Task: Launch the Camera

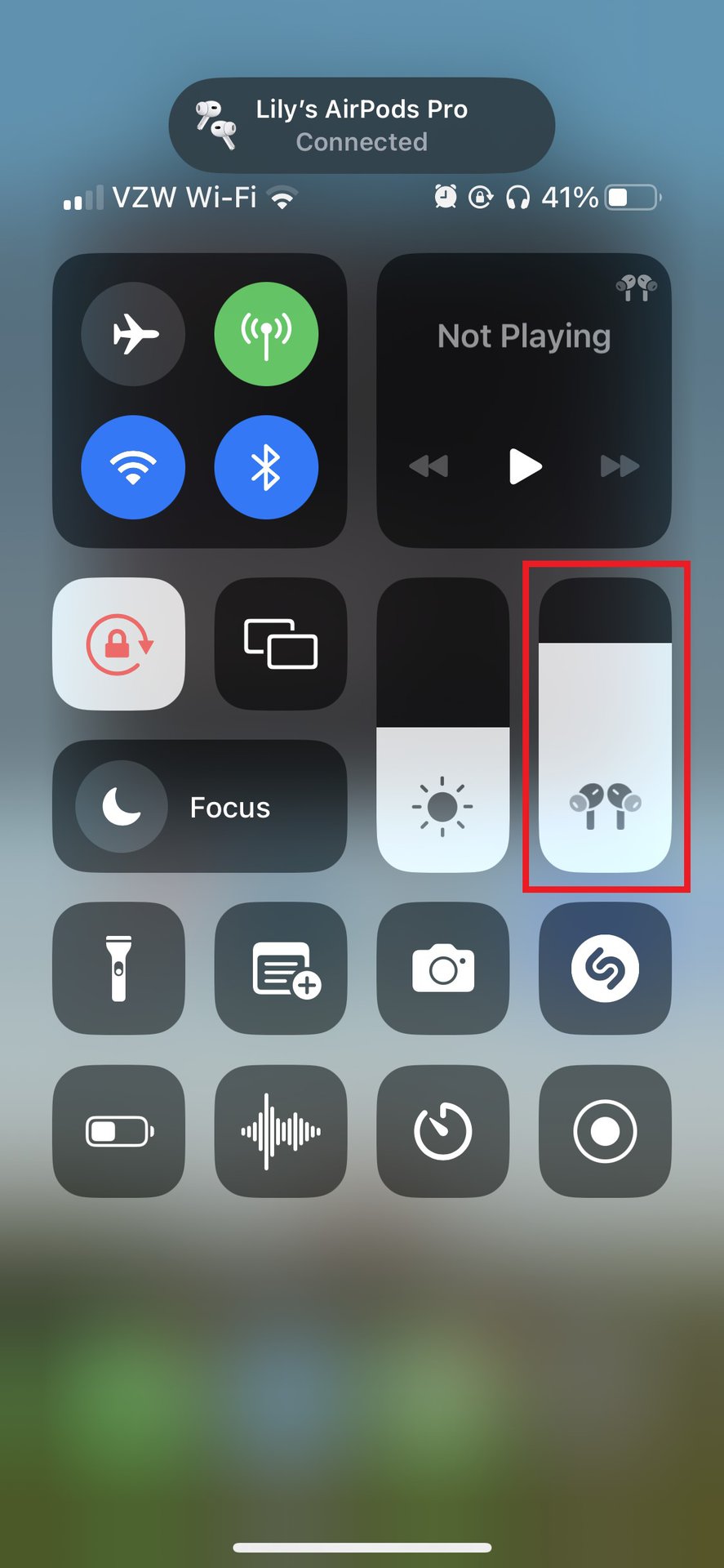Action: tap(442, 968)
